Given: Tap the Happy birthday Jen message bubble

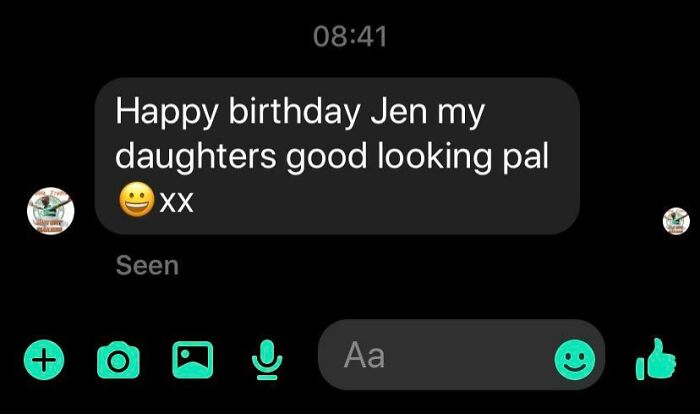Looking at the screenshot, I should (x=338, y=156).
